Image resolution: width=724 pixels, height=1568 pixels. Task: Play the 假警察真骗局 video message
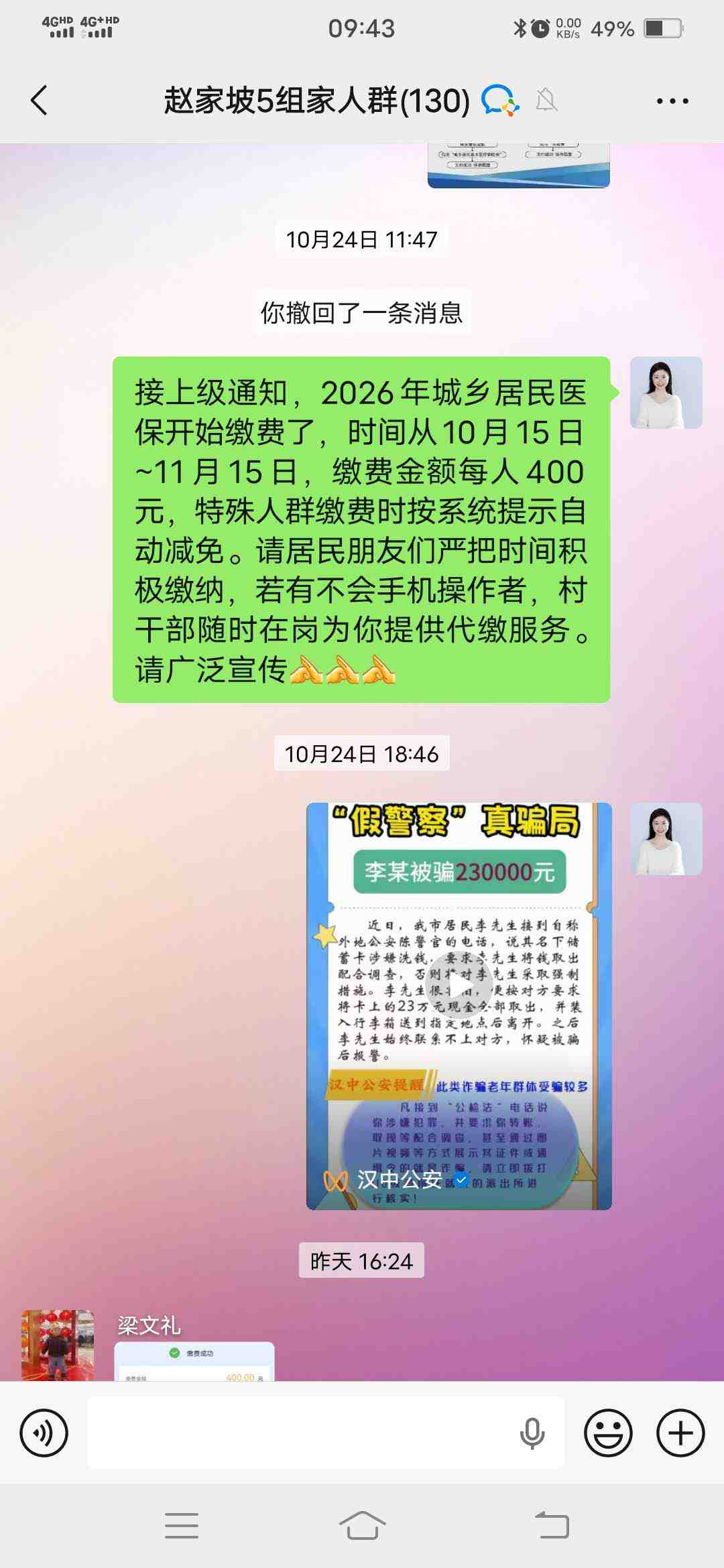click(x=459, y=1005)
